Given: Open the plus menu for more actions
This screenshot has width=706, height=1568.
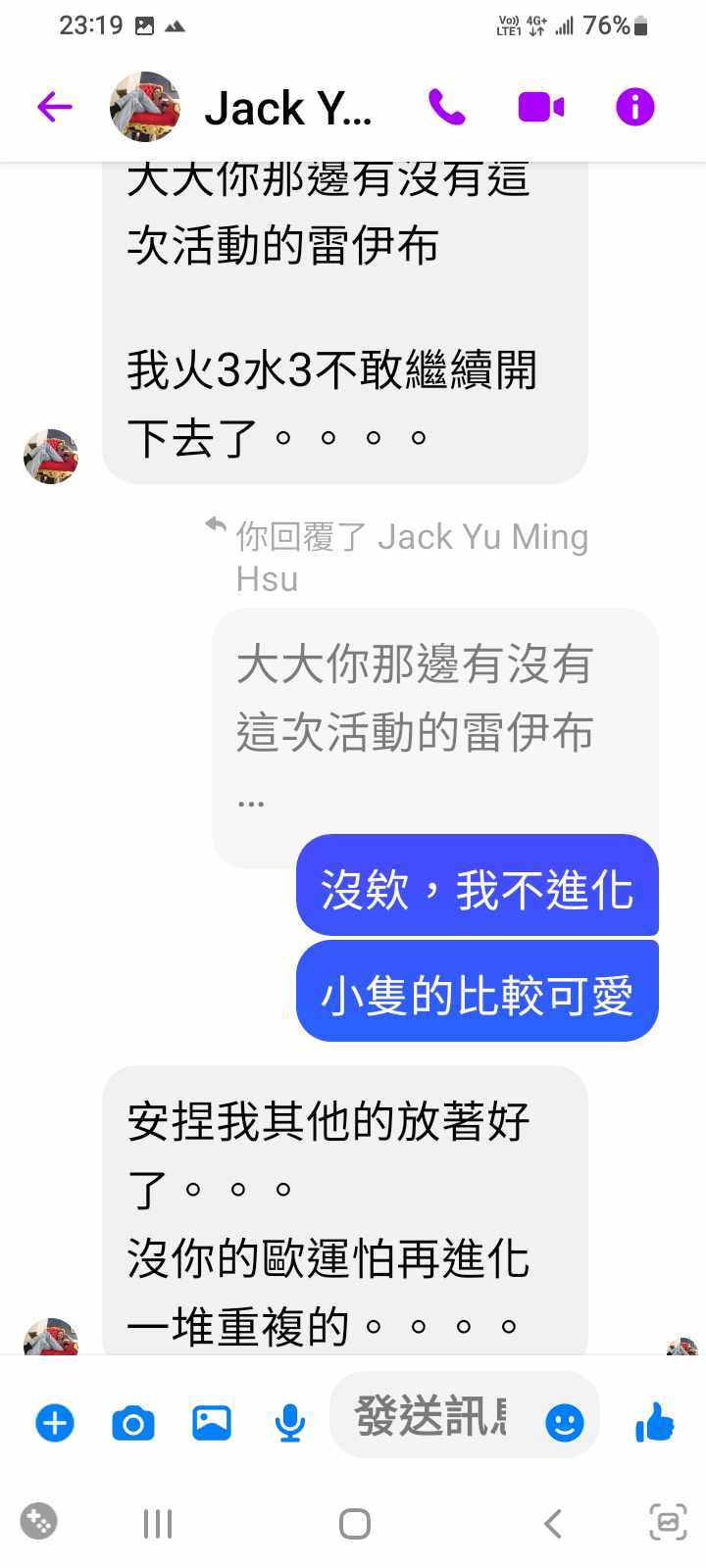Looking at the screenshot, I should (55, 1422).
